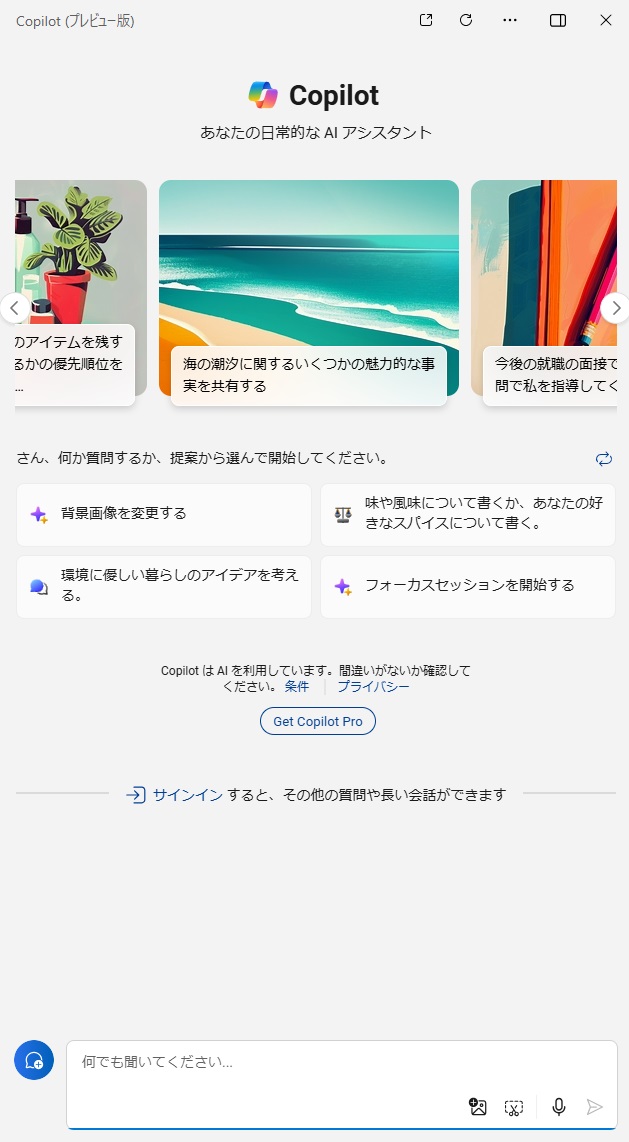
Task: Refresh the Copilot pane
Action: pyautogui.click(x=466, y=20)
